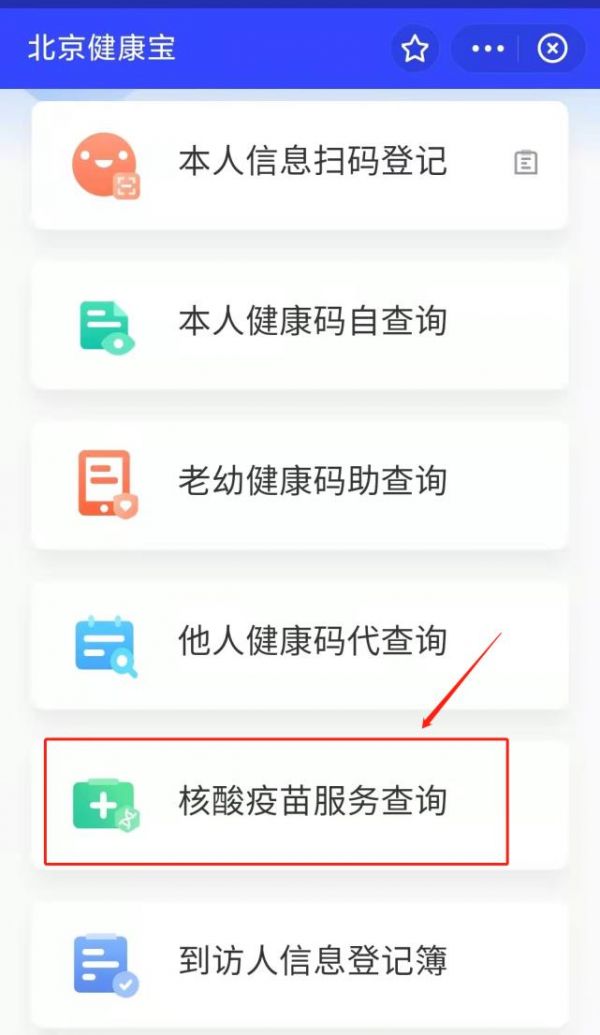Open 本人健康码自查询
The width and height of the screenshot is (600, 1035).
pos(300,325)
